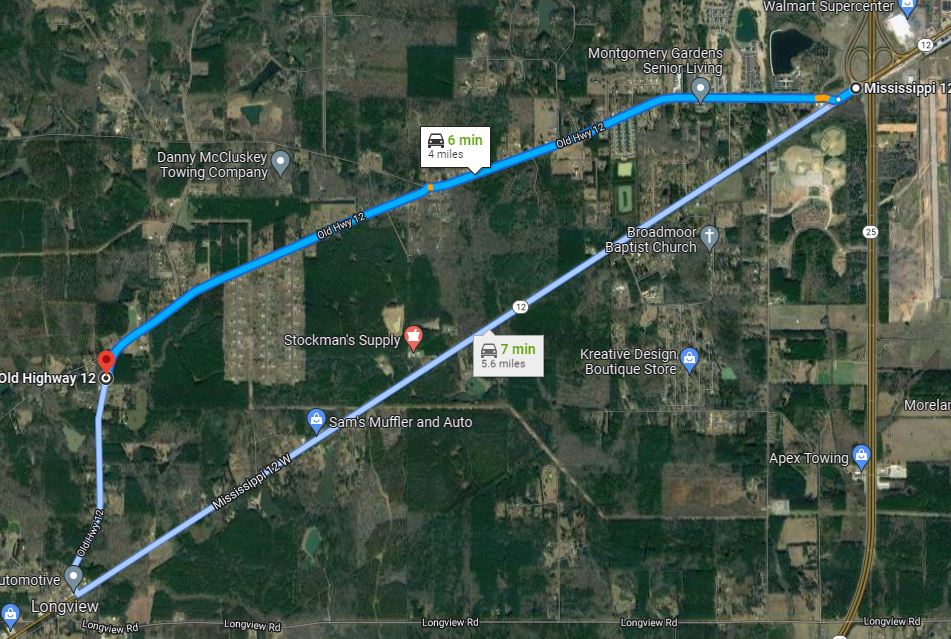Tap the Danny McCluskey Towing Company marker
This screenshot has width=951, height=639.
pyautogui.click(x=281, y=161)
